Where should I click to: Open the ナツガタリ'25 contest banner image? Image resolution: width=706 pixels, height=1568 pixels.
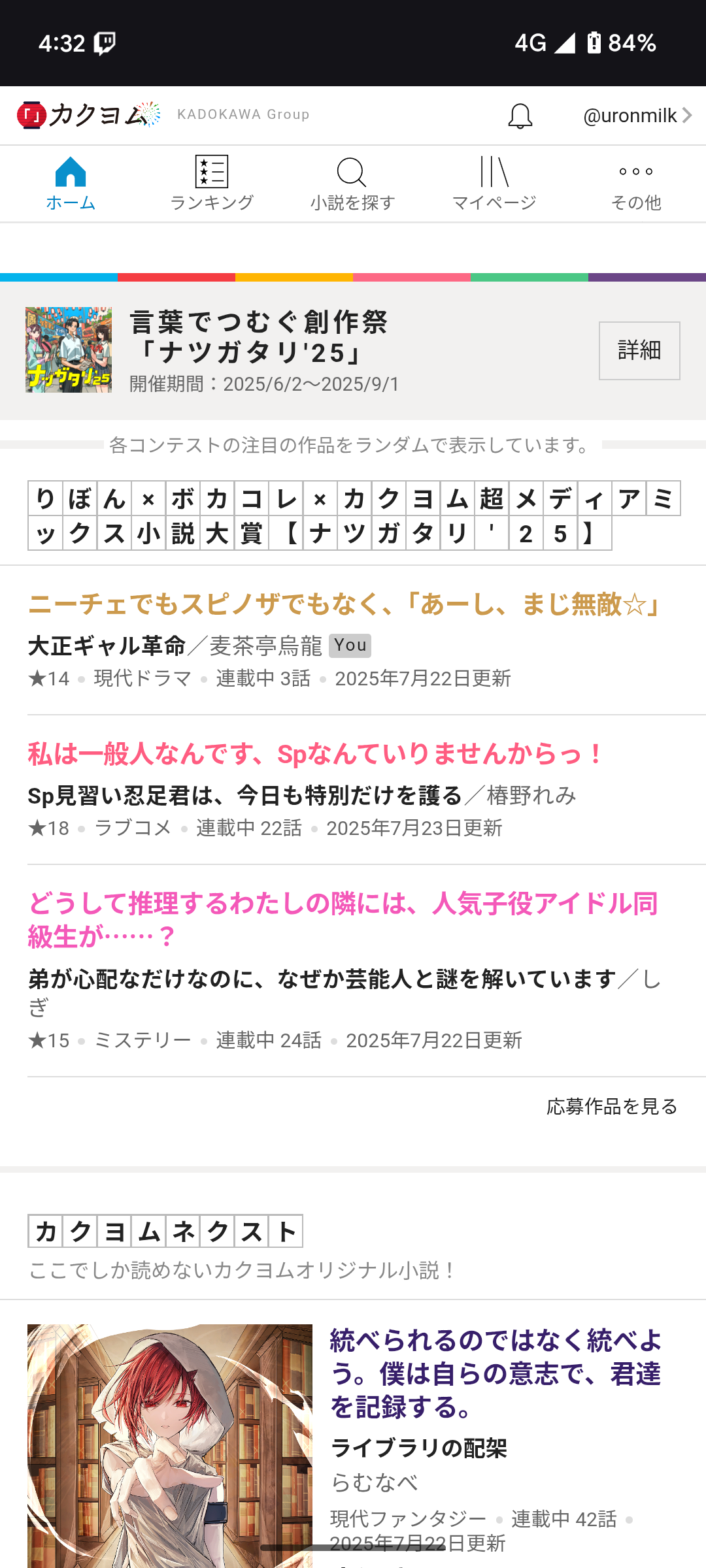[69, 350]
